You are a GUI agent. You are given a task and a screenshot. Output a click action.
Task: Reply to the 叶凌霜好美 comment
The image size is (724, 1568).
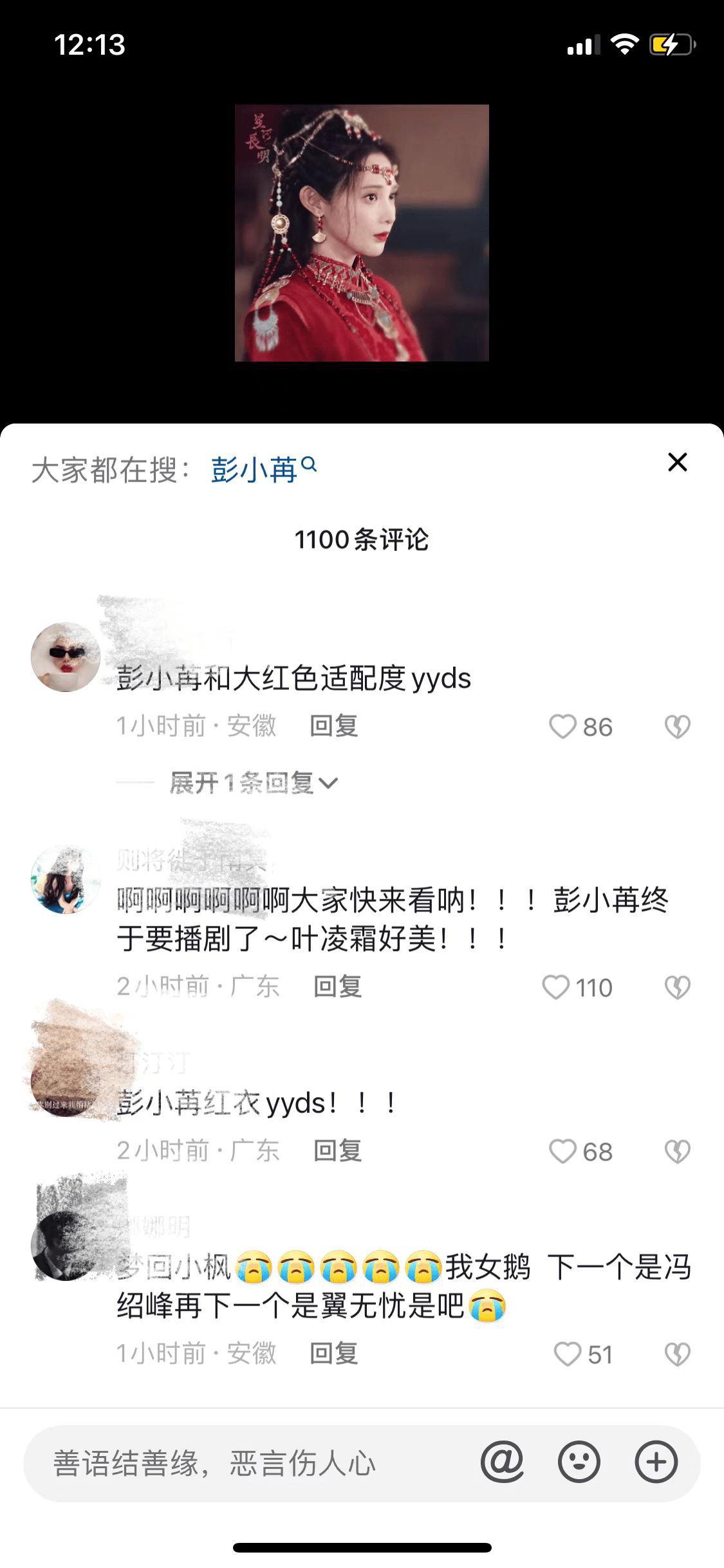point(337,987)
